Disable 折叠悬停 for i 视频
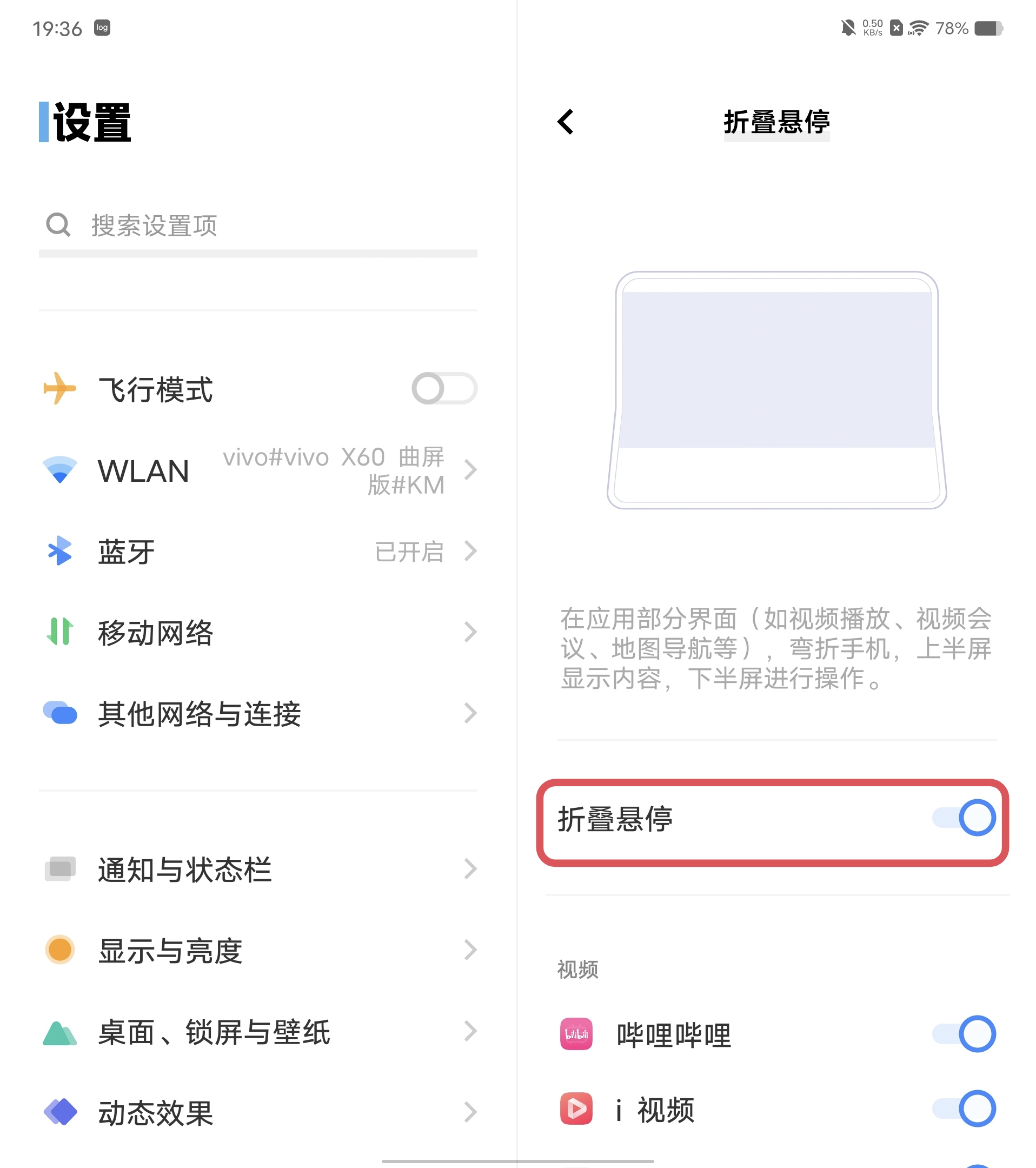Image resolution: width=1036 pixels, height=1168 pixels. point(964,1109)
